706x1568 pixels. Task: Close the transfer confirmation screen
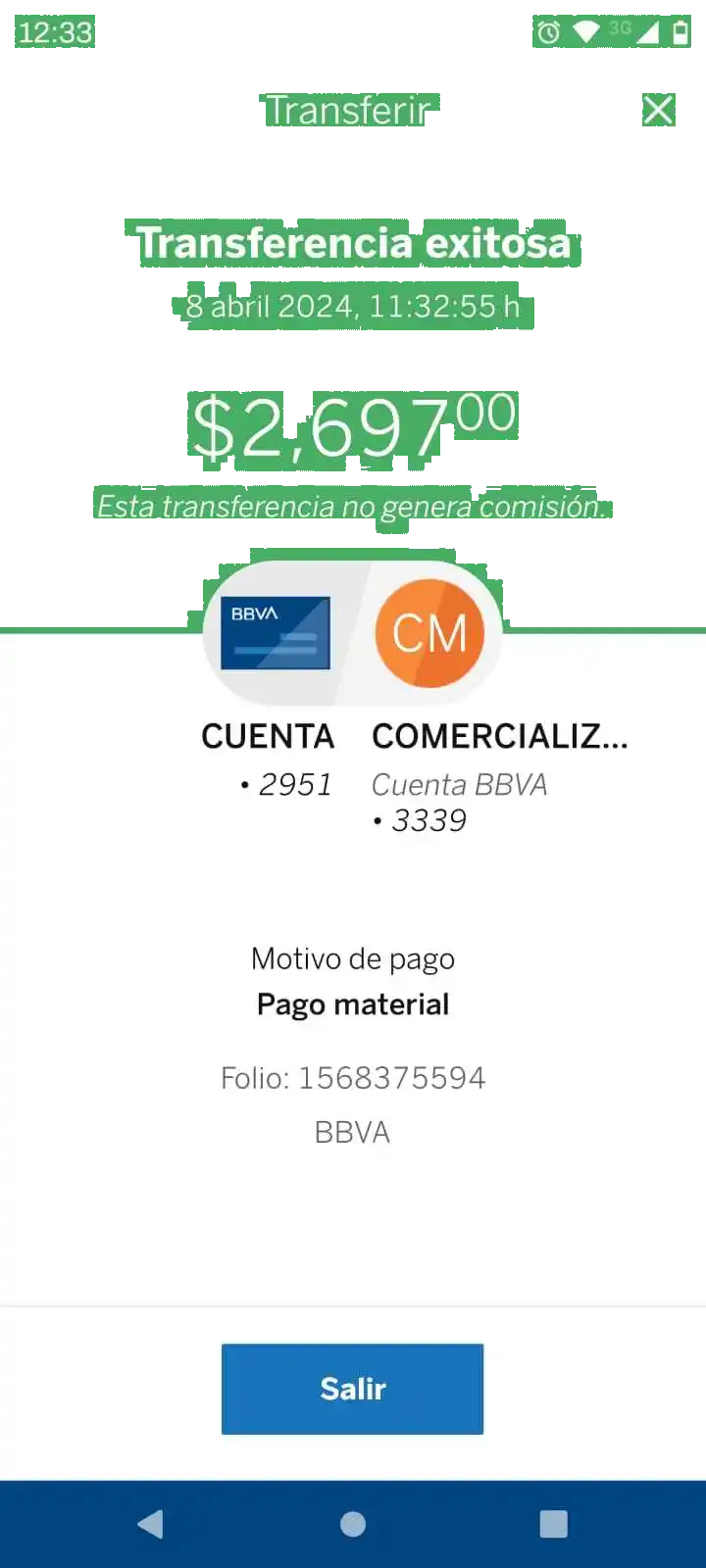[658, 110]
